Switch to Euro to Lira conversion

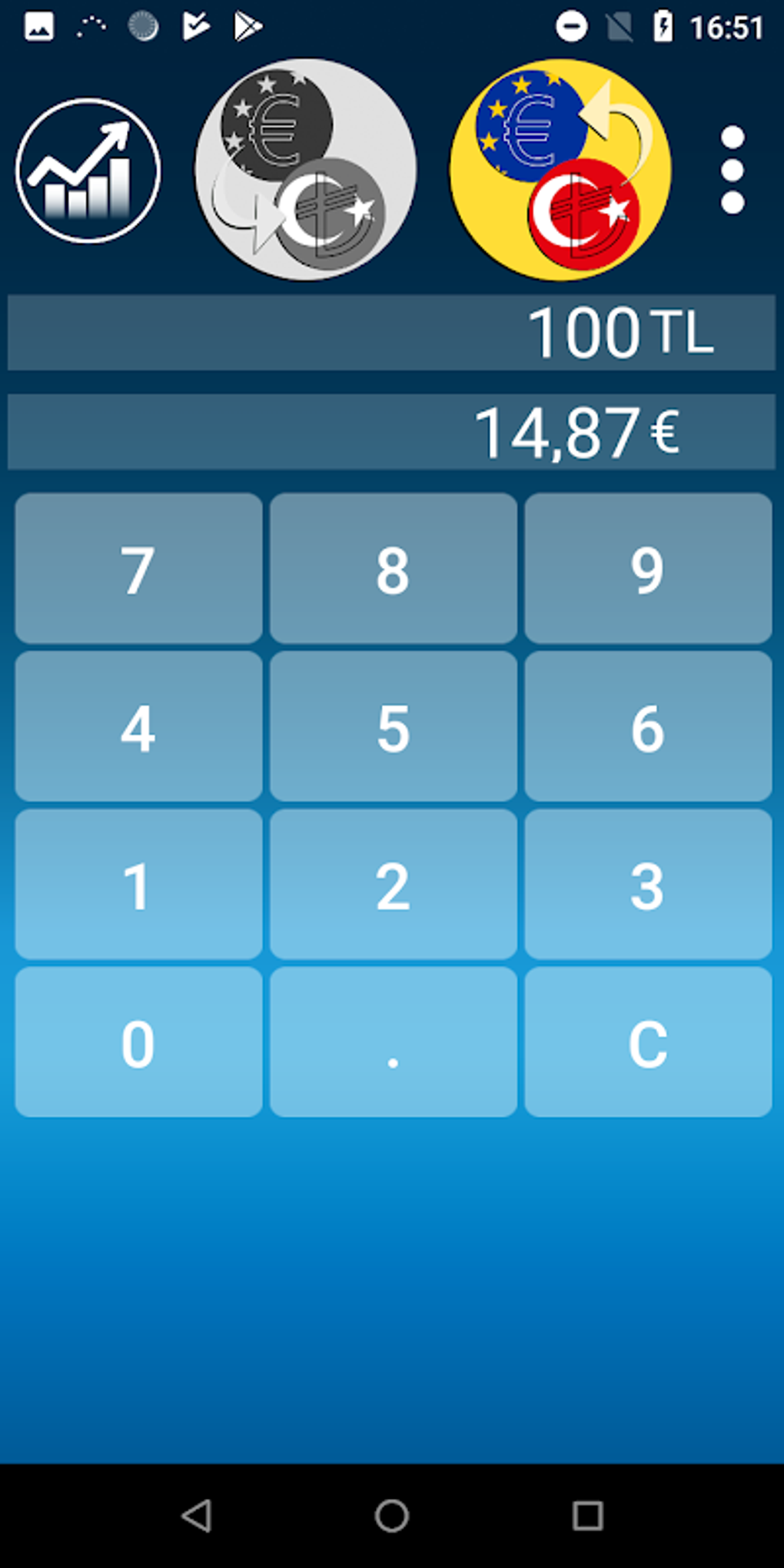306,170
